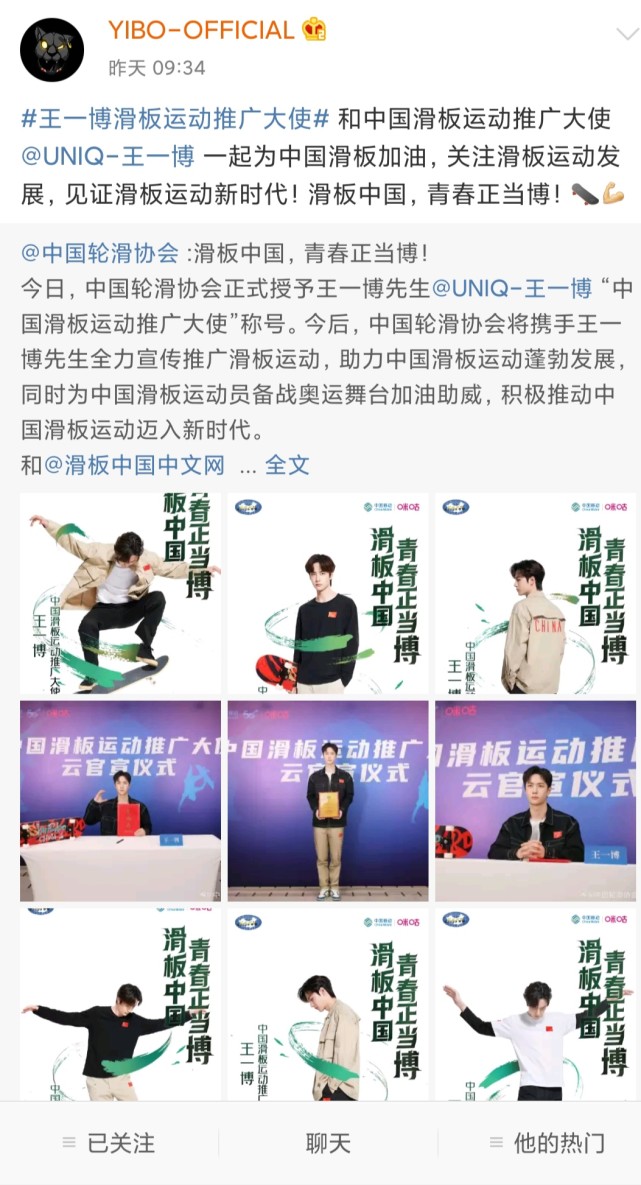Open the first photo with the skateboard jump
The height and width of the screenshot is (1185, 641).
tap(120, 593)
